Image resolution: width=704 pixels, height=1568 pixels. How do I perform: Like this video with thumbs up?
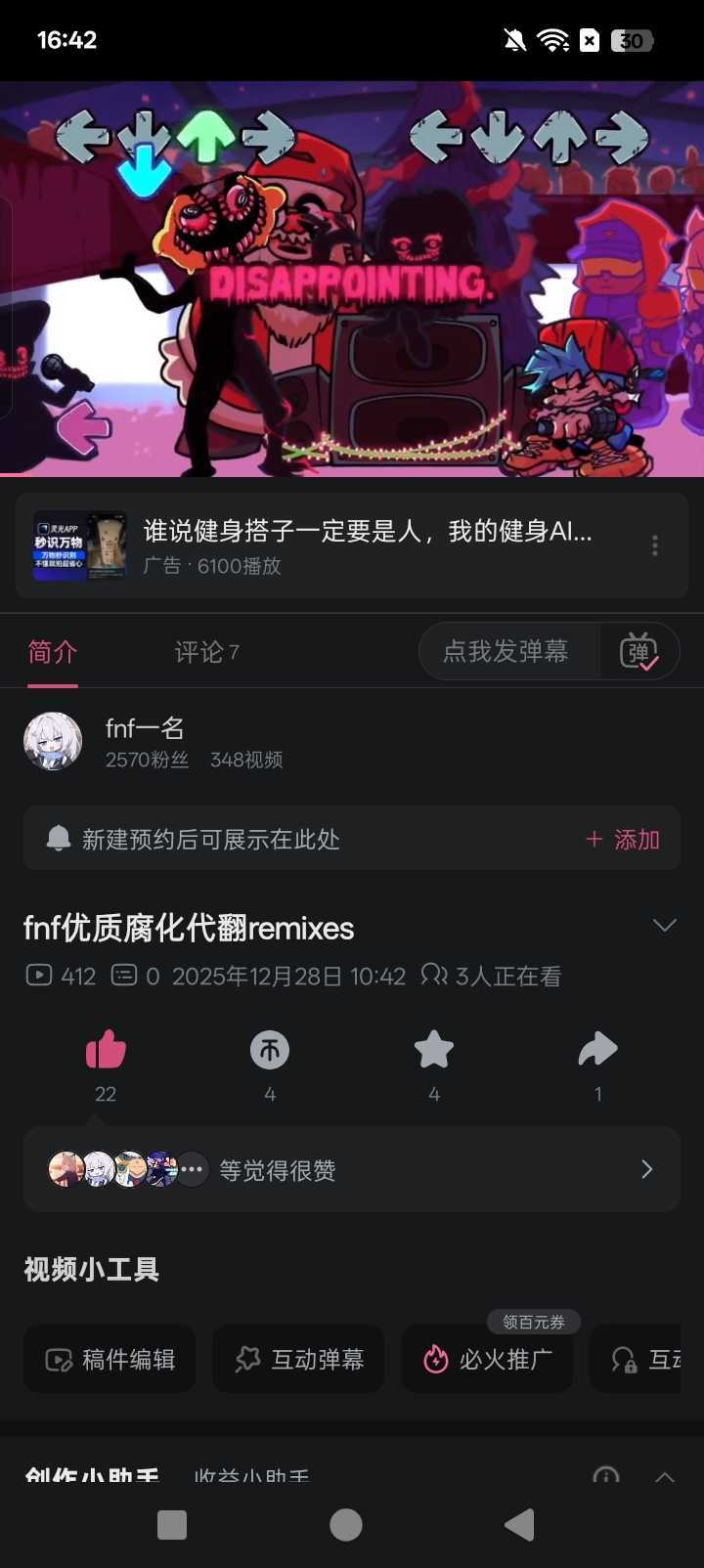[106, 1051]
